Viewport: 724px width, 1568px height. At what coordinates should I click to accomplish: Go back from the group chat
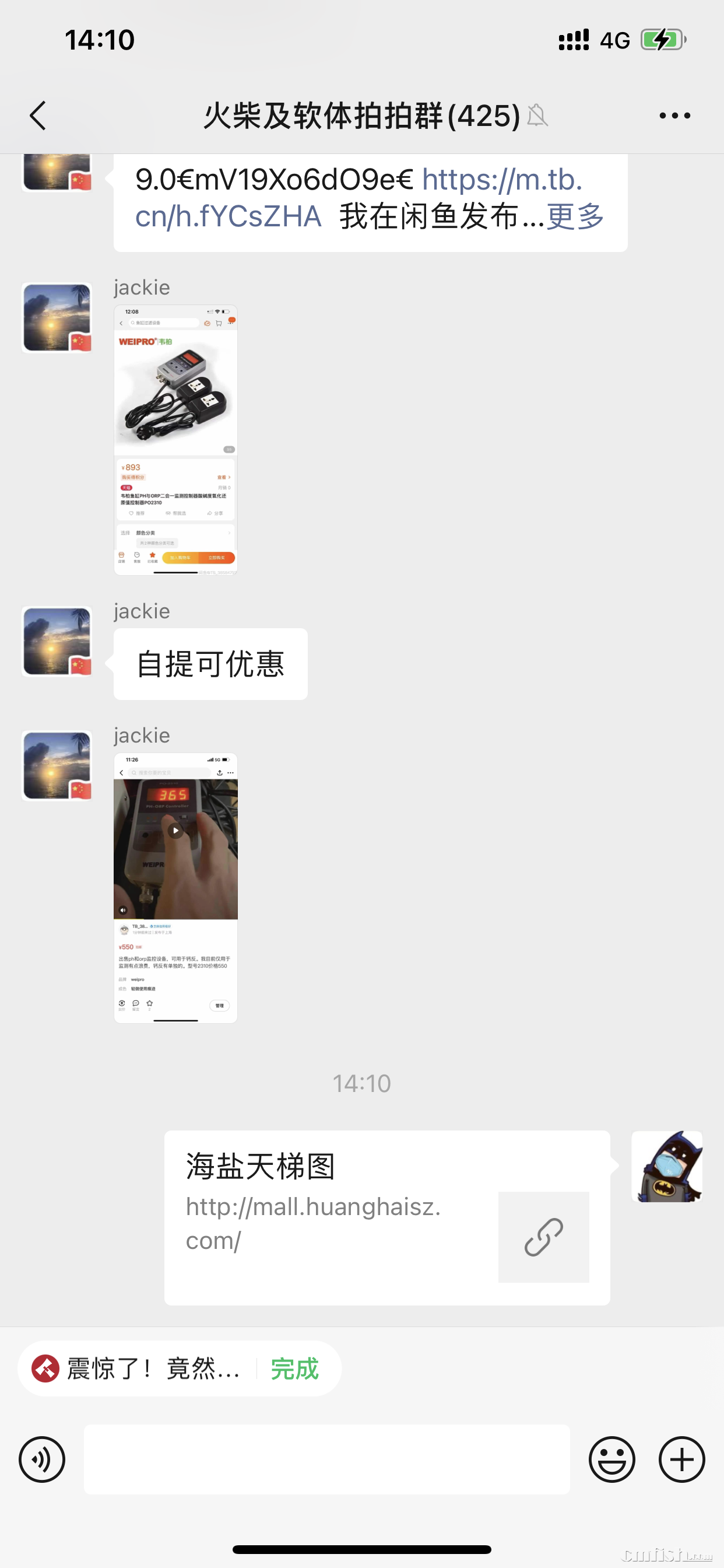click(x=38, y=116)
